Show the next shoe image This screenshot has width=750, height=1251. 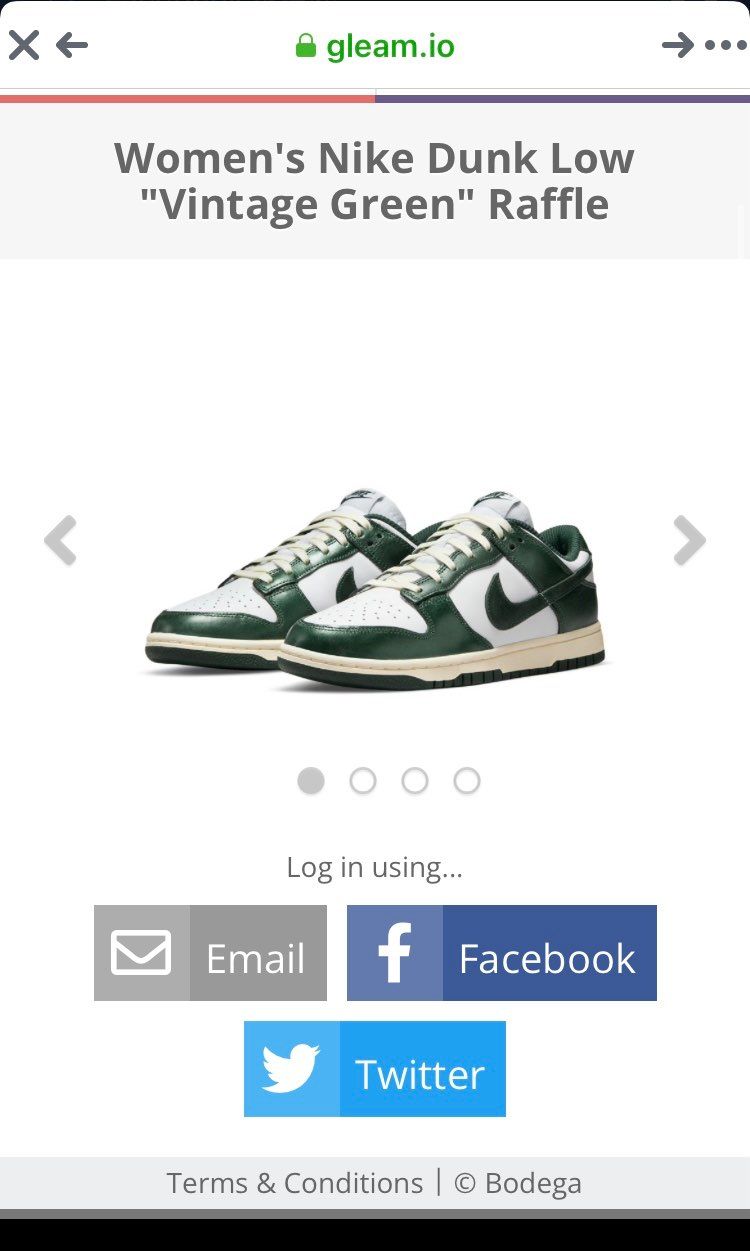pos(689,541)
